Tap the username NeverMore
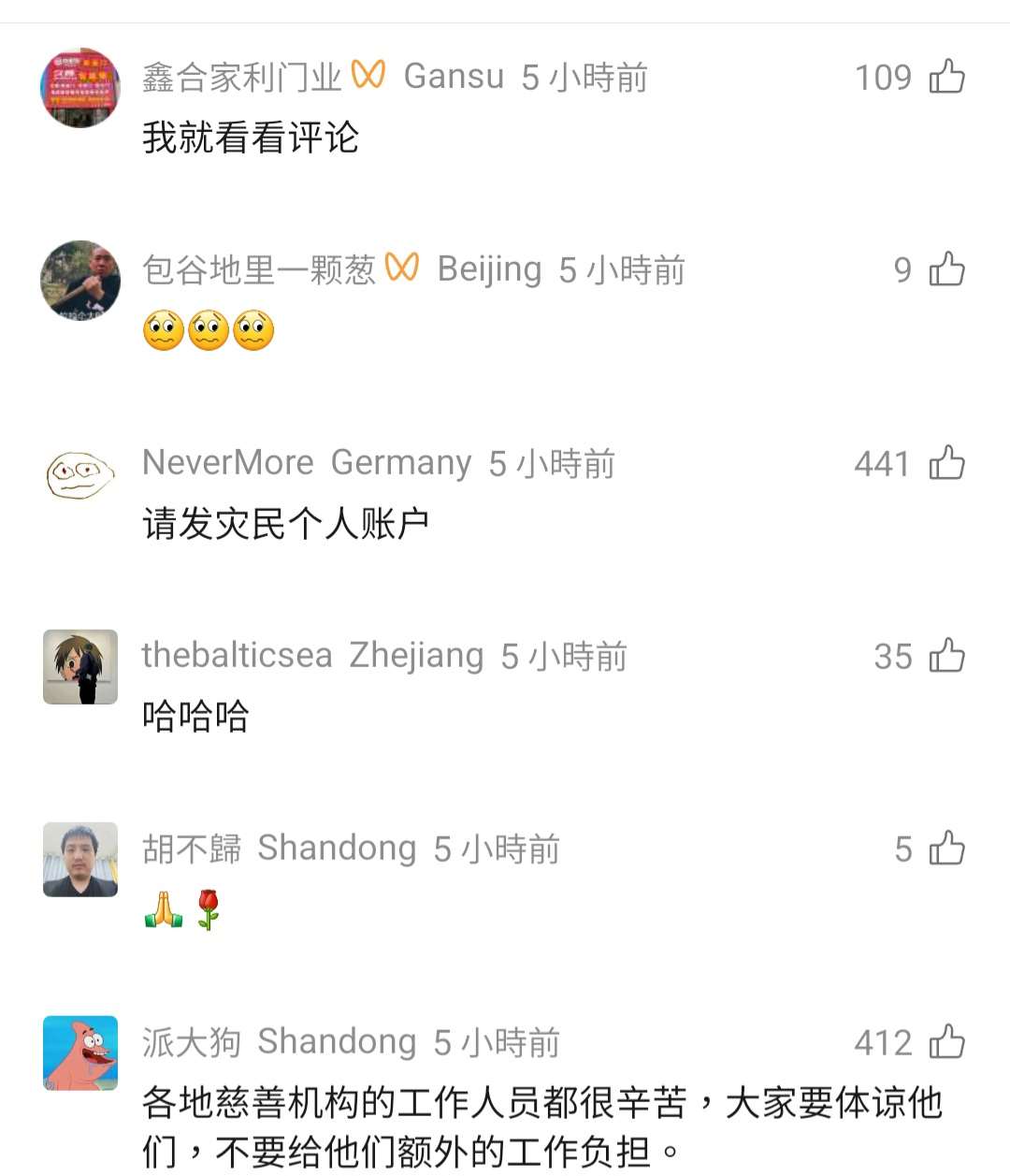The height and width of the screenshot is (1176, 1010). pos(228,462)
